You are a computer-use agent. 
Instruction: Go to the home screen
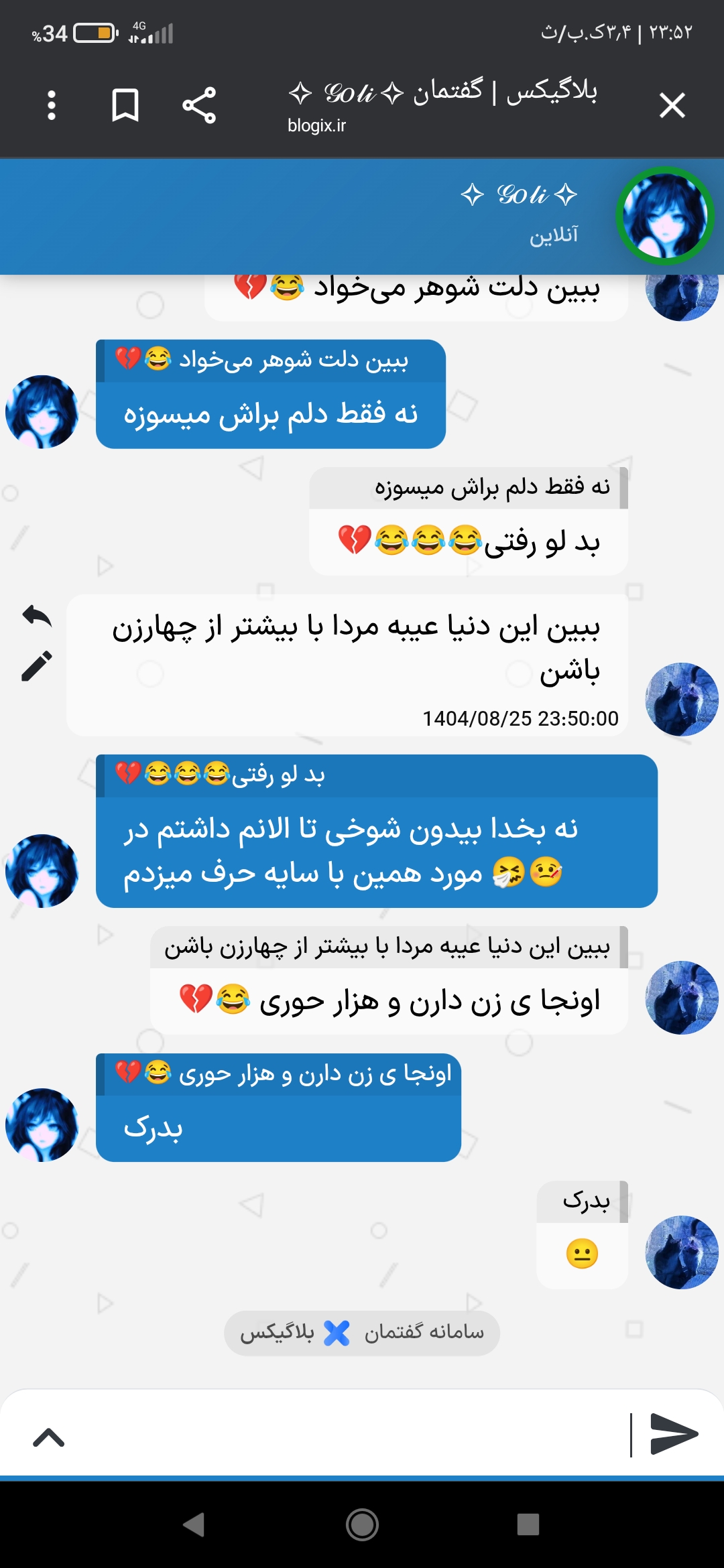[362, 1524]
